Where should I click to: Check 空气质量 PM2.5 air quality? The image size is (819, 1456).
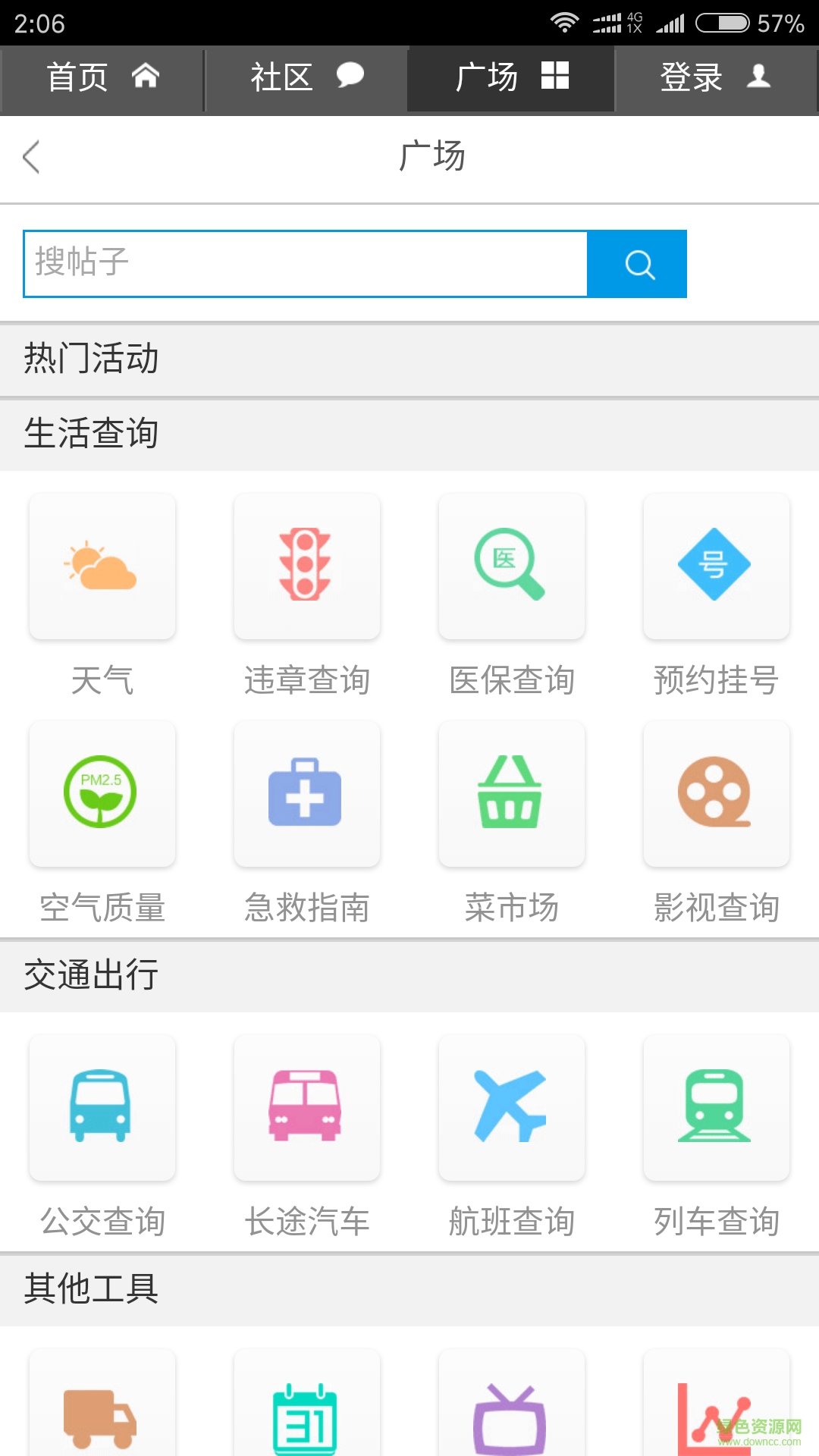tap(102, 794)
